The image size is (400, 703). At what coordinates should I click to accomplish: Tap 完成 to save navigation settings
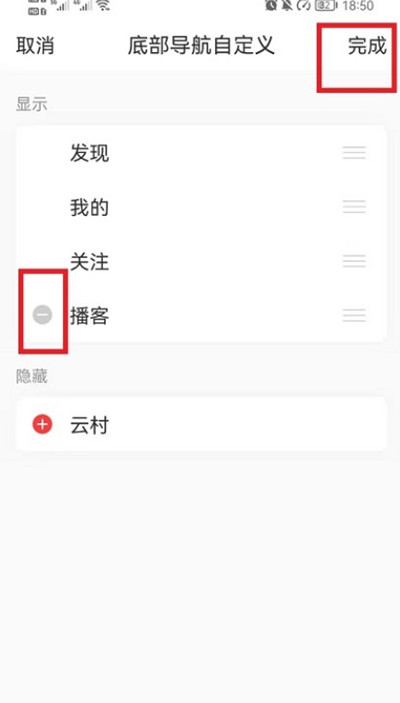[367, 46]
